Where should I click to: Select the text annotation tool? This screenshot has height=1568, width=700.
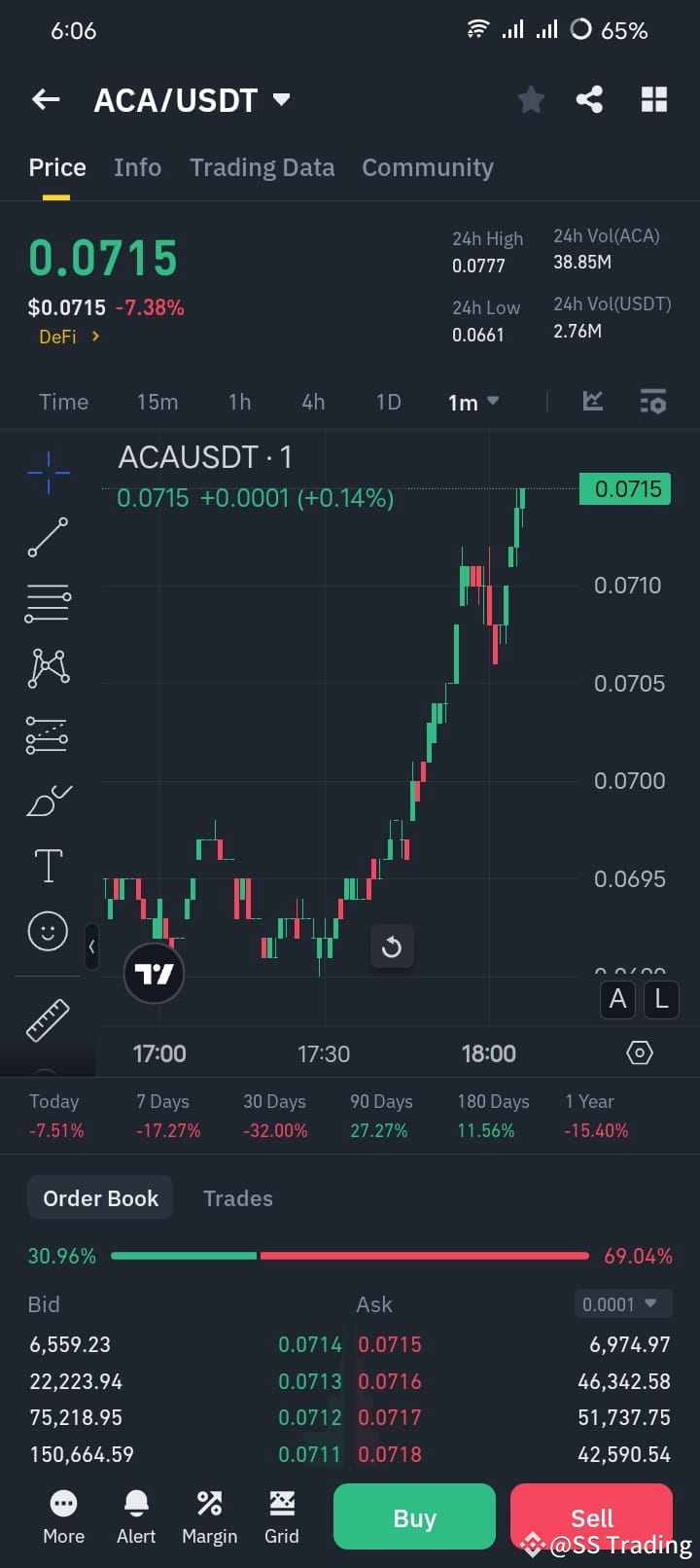point(48,865)
